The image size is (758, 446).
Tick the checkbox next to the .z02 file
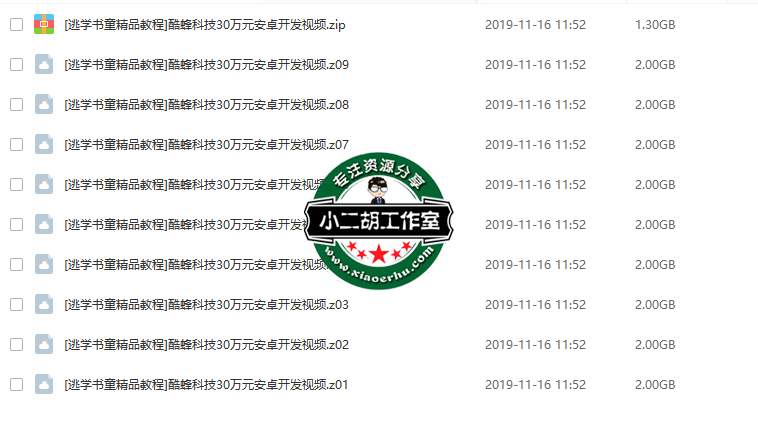(16, 344)
